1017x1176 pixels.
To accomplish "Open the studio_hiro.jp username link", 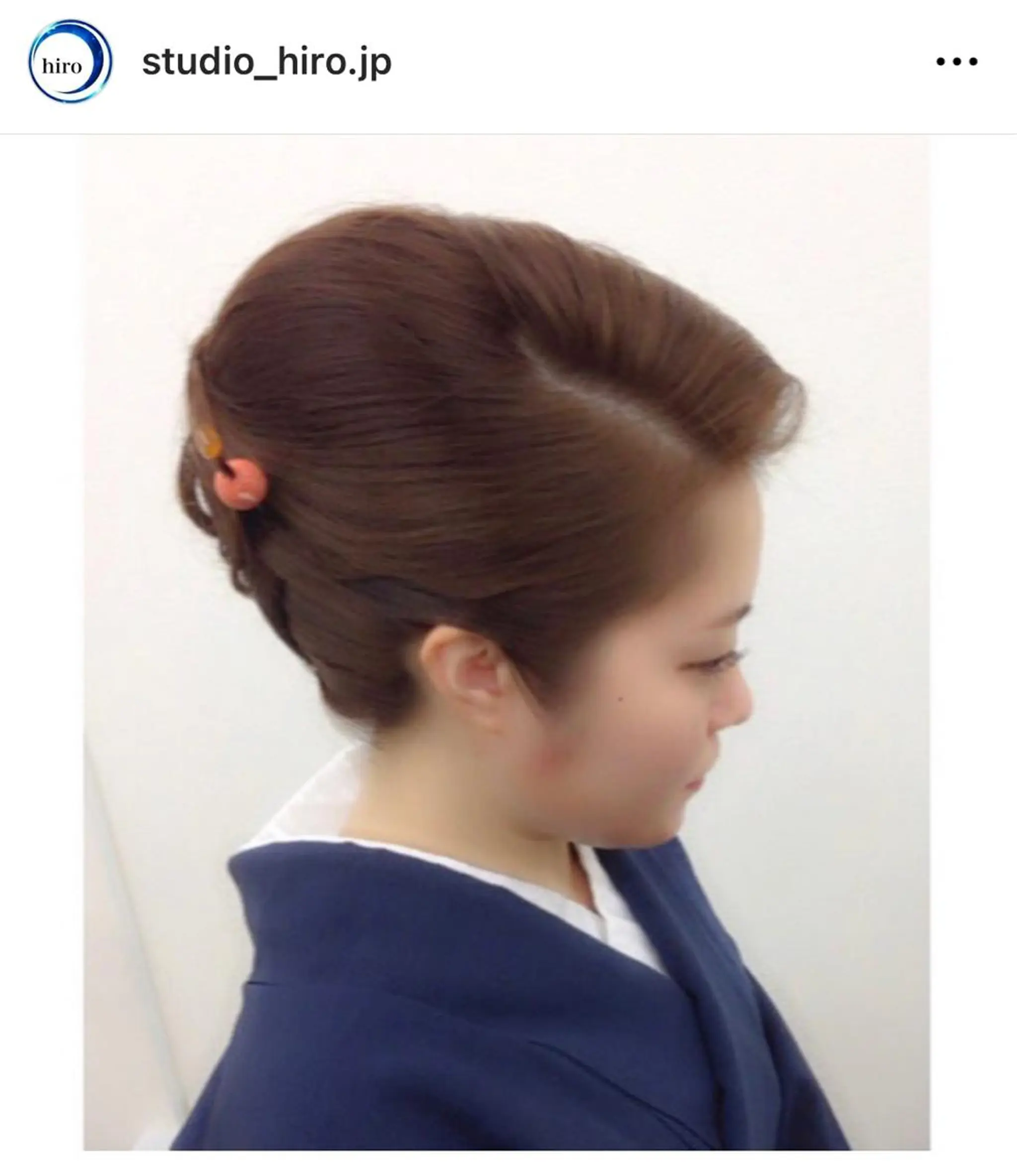I will [266, 62].
